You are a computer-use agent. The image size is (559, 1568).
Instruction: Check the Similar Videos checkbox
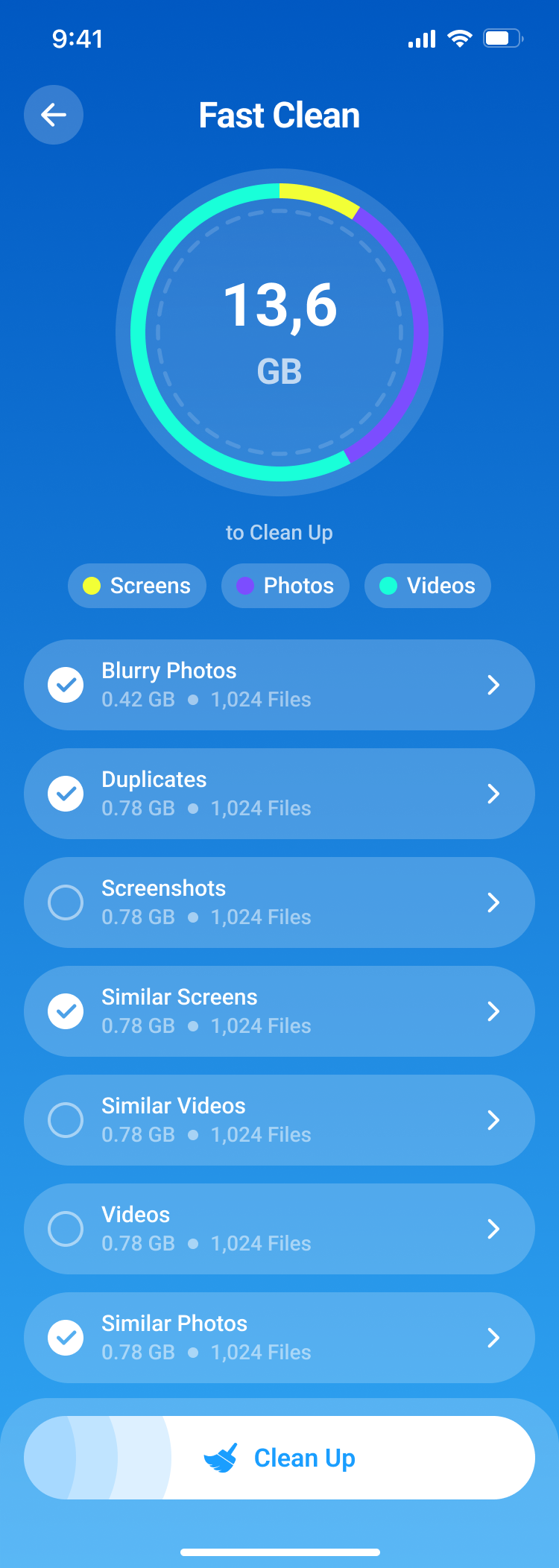(66, 1120)
